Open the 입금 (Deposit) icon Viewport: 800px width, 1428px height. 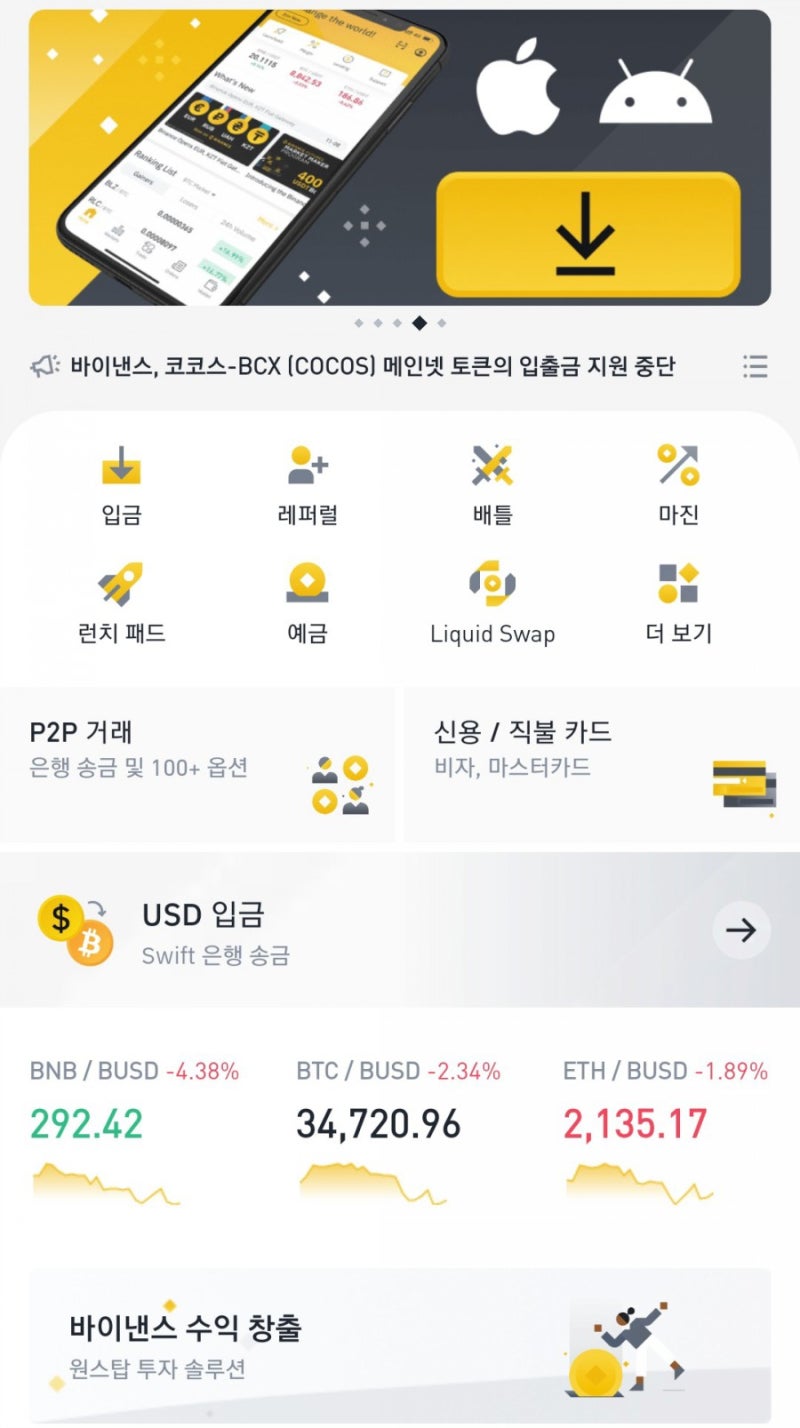(x=121, y=469)
